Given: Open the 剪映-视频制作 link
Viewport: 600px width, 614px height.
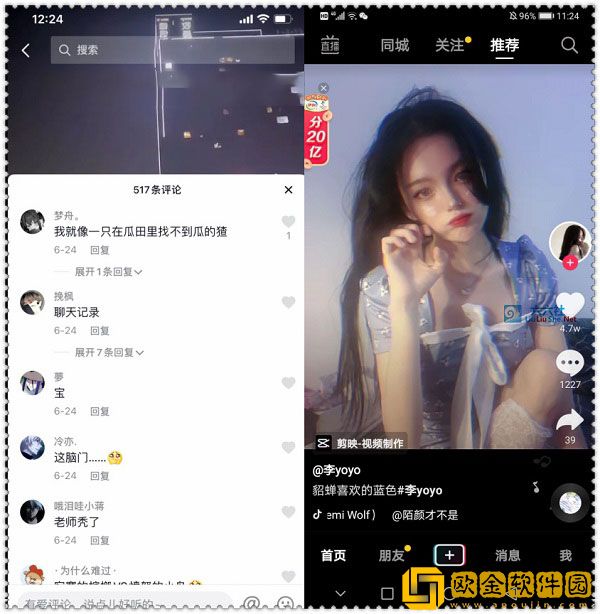Looking at the screenshot, I should pyautogui.click(x=360, y=443).
